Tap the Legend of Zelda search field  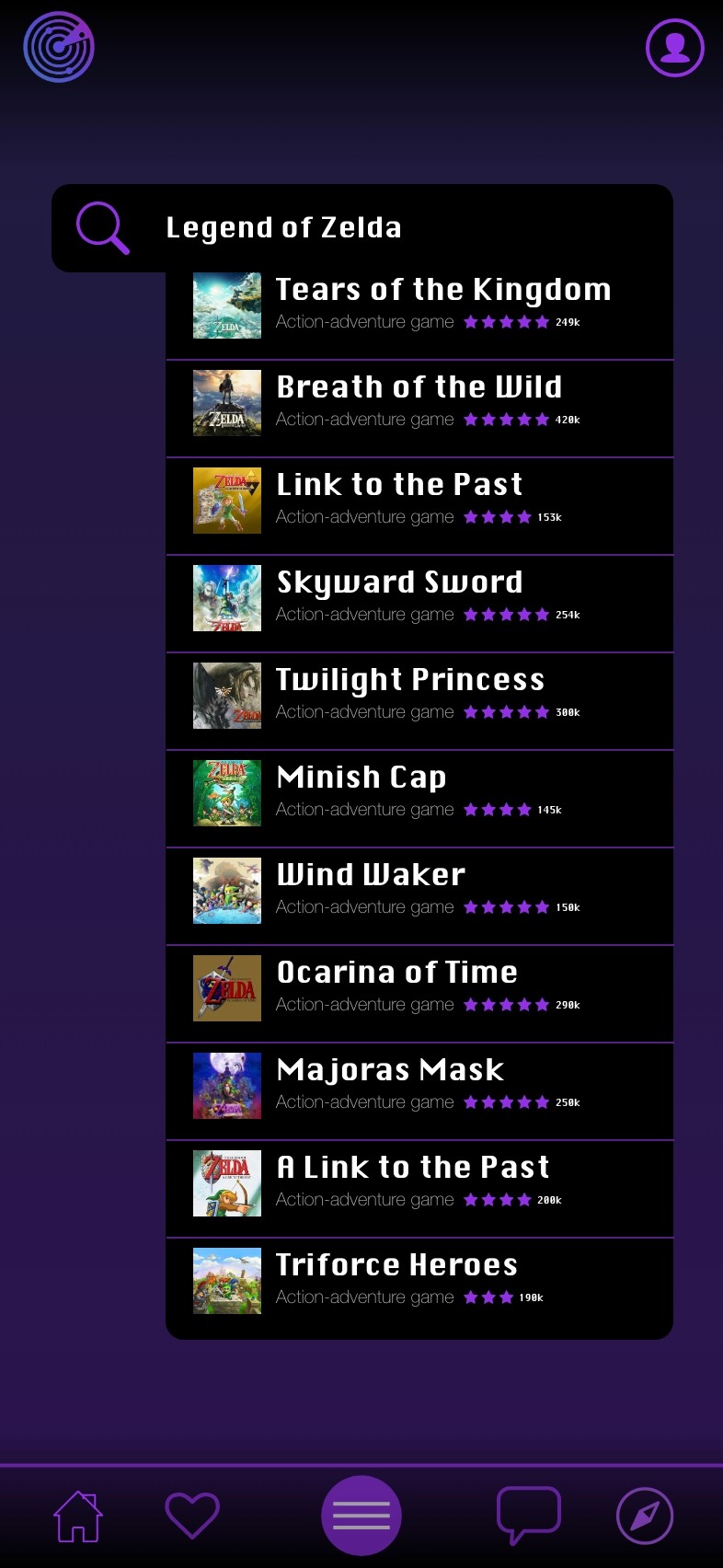(362, 228)
